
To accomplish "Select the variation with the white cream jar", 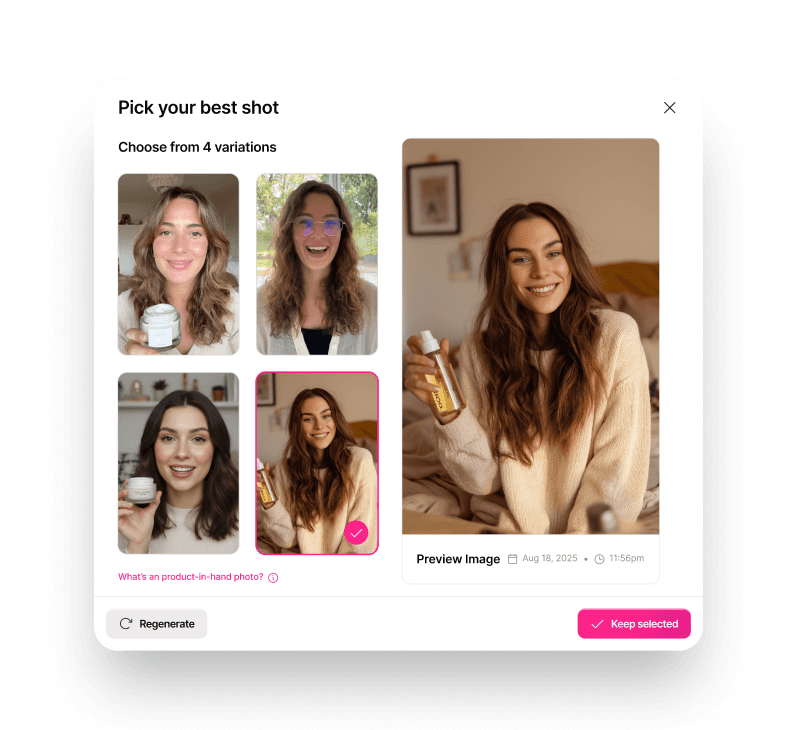I will tap(178, 264).
